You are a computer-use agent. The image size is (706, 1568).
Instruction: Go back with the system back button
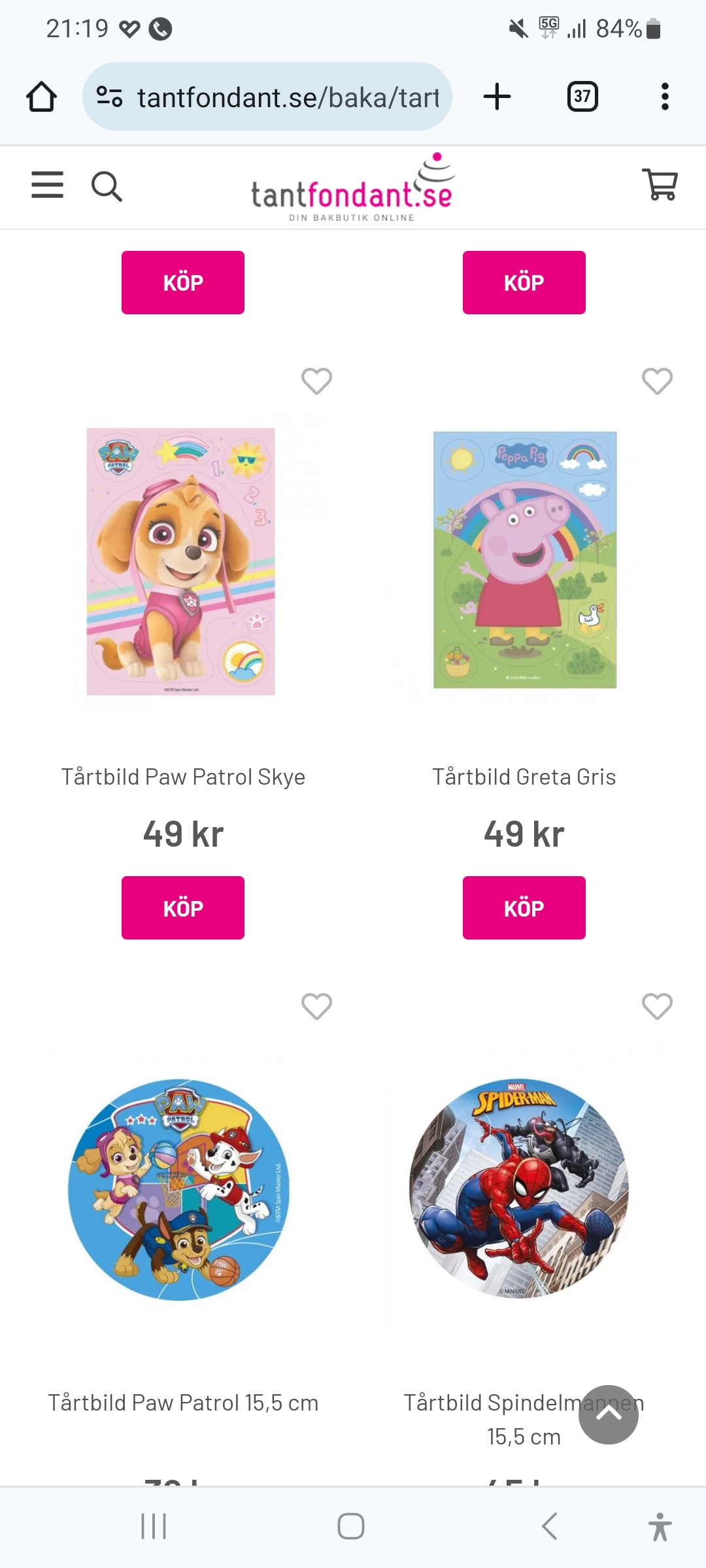coord(550,1526)
